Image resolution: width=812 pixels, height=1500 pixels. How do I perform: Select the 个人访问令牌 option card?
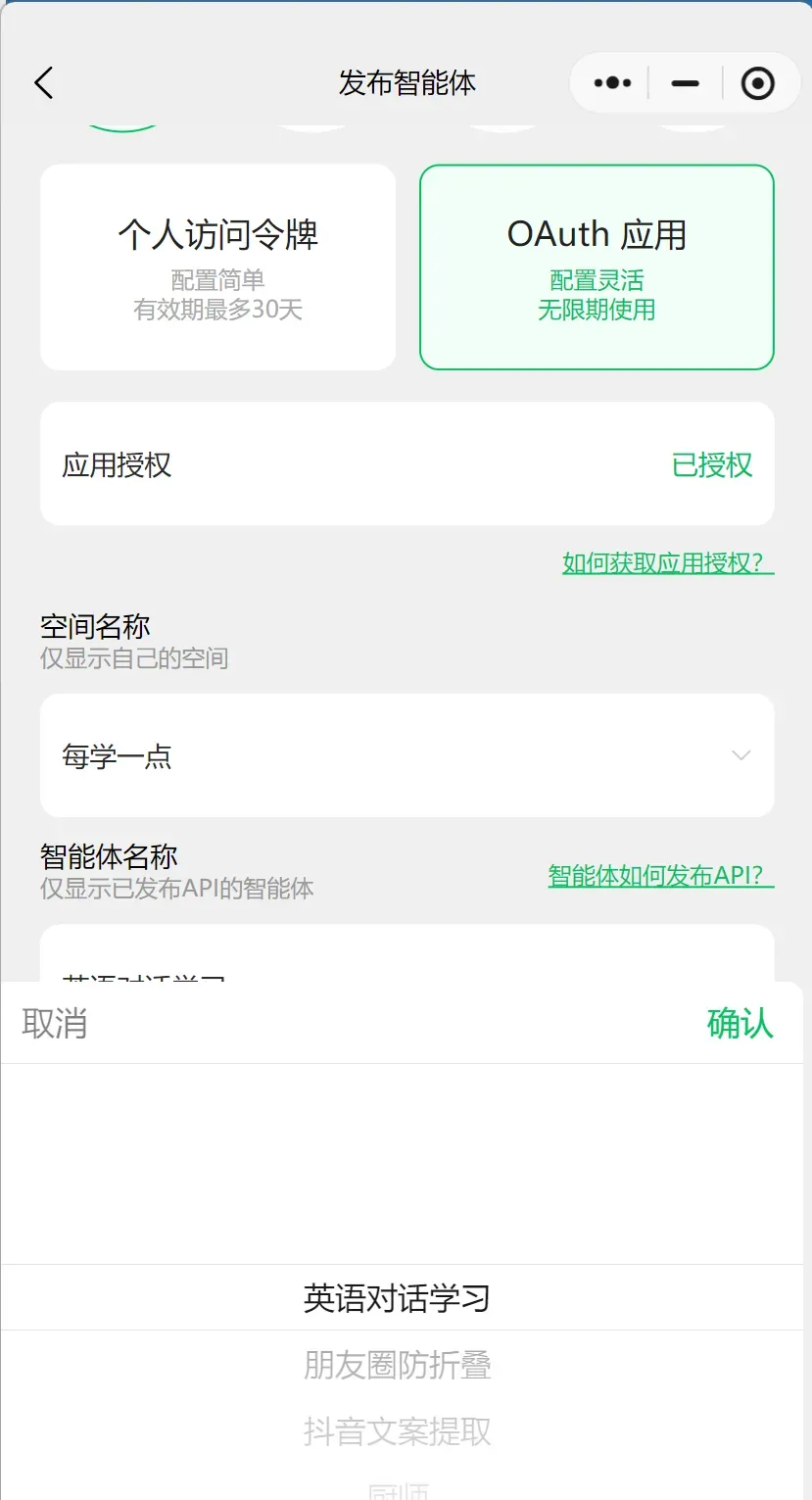point(217,266)
